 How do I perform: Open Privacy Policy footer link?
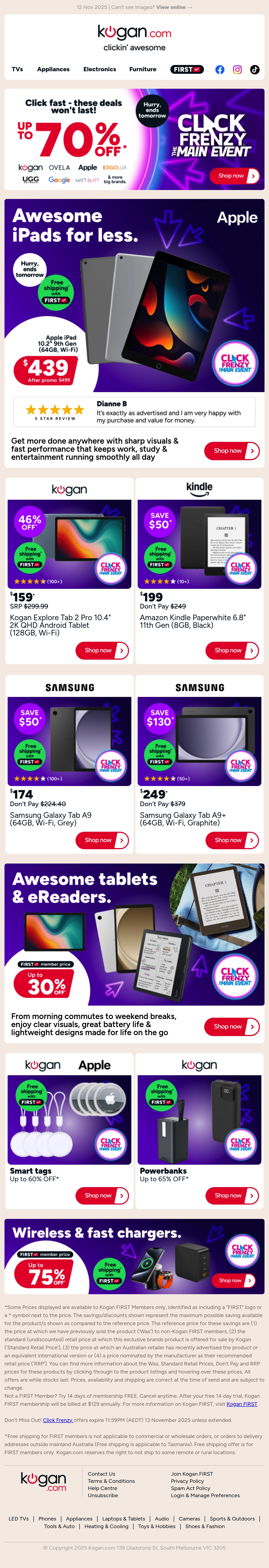187,1481
